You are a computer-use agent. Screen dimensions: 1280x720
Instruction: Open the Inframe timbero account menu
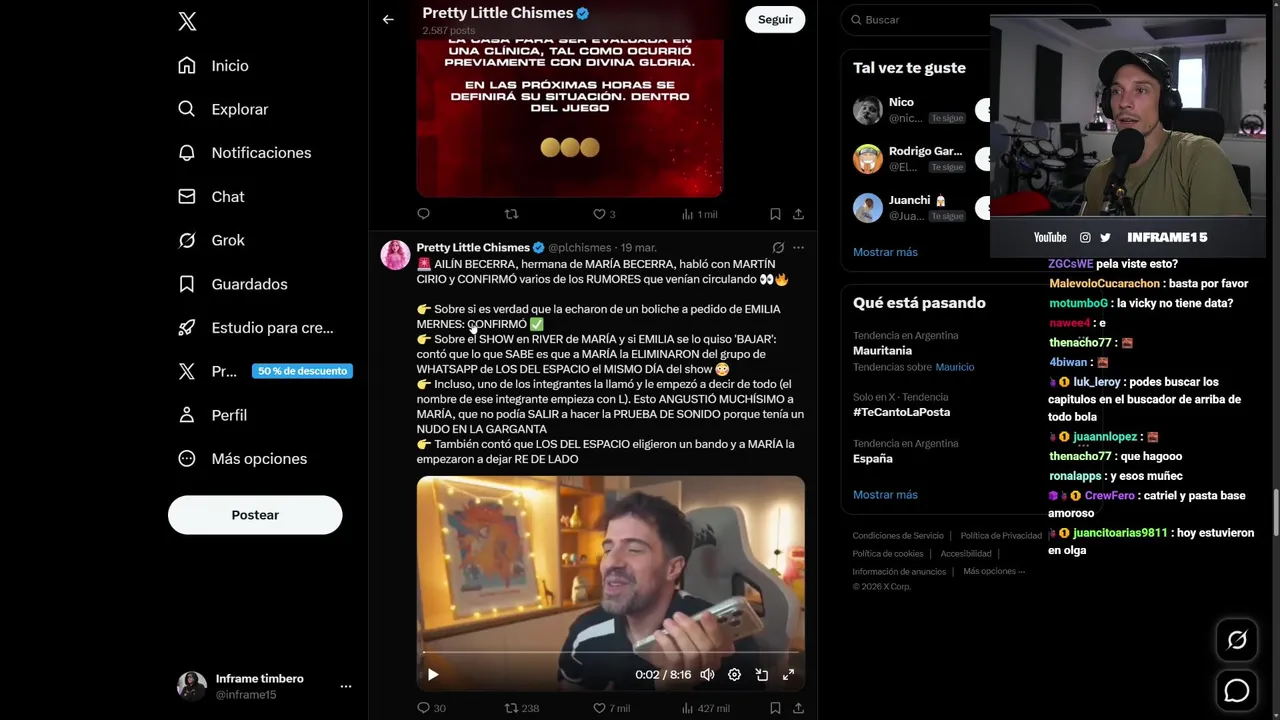point(346,687)
